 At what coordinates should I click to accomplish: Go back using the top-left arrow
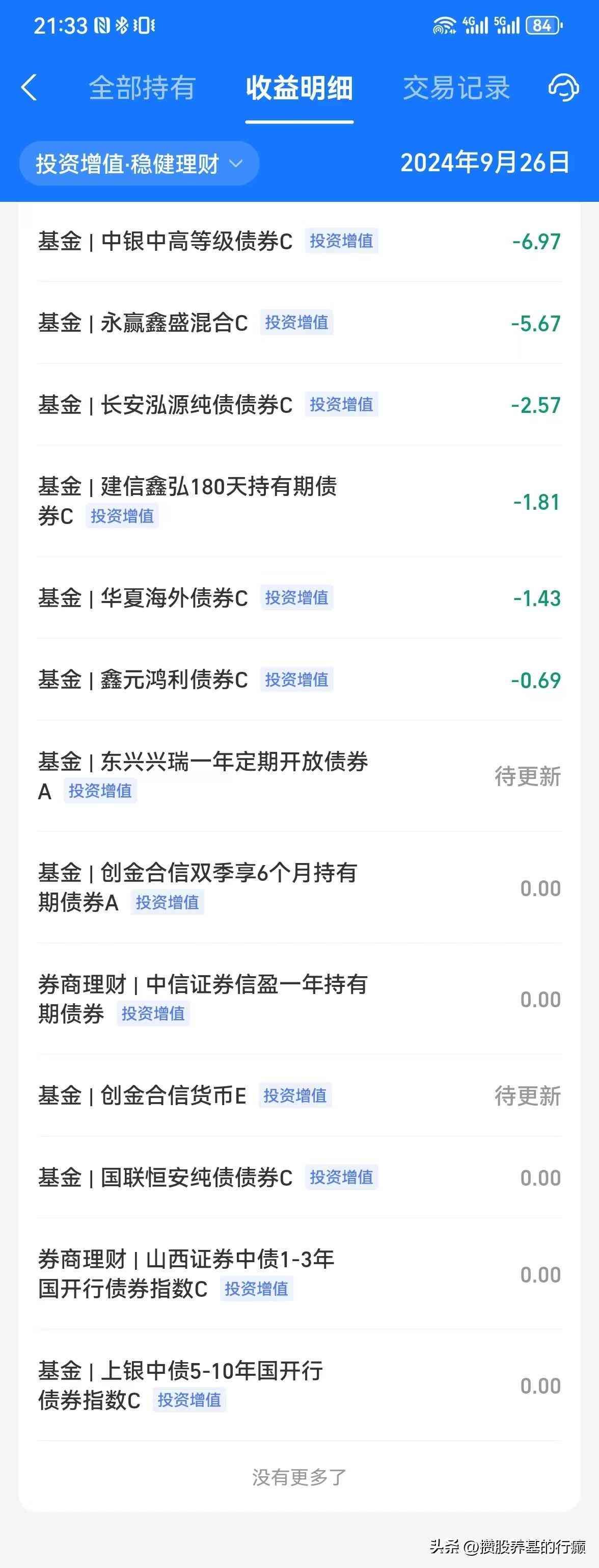29,88
